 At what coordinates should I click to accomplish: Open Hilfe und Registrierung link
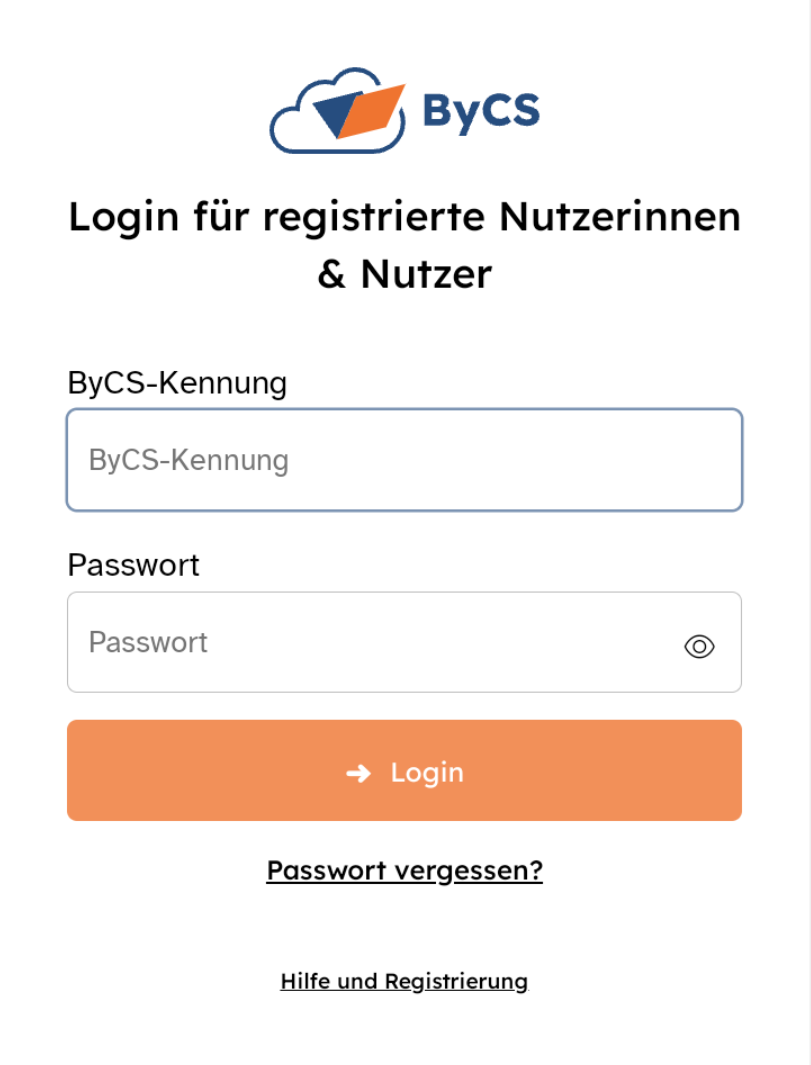pos(404,981)
